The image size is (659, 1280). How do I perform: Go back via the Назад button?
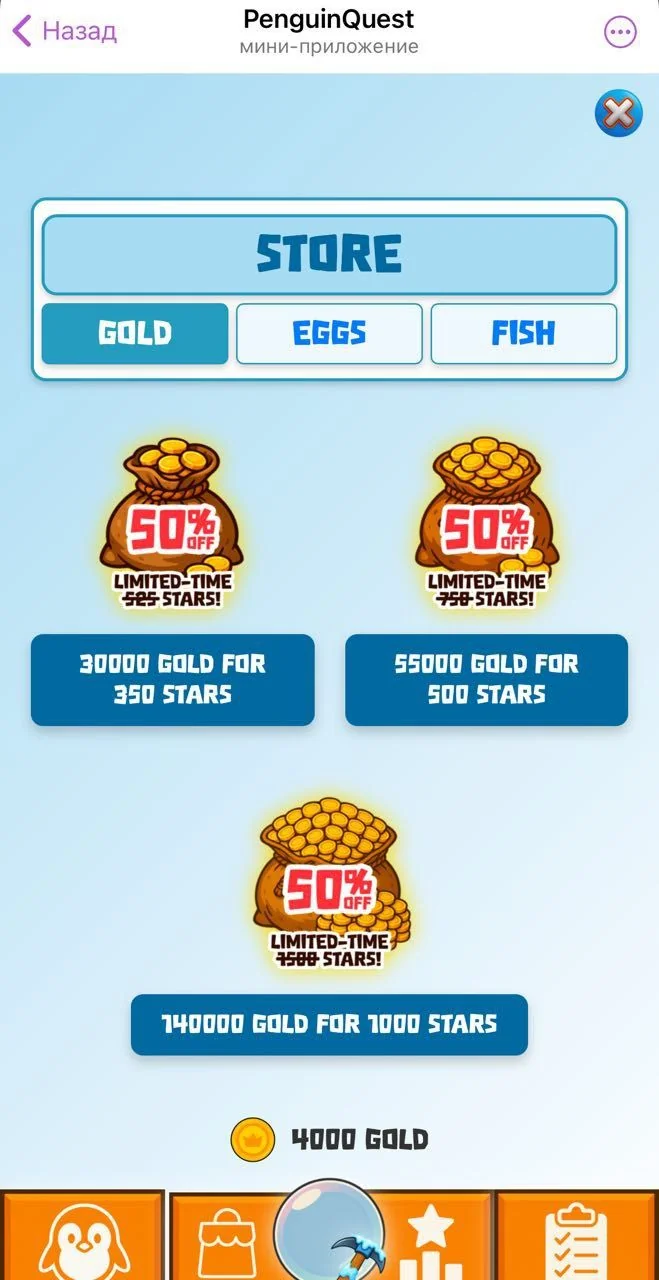point(64,31)
